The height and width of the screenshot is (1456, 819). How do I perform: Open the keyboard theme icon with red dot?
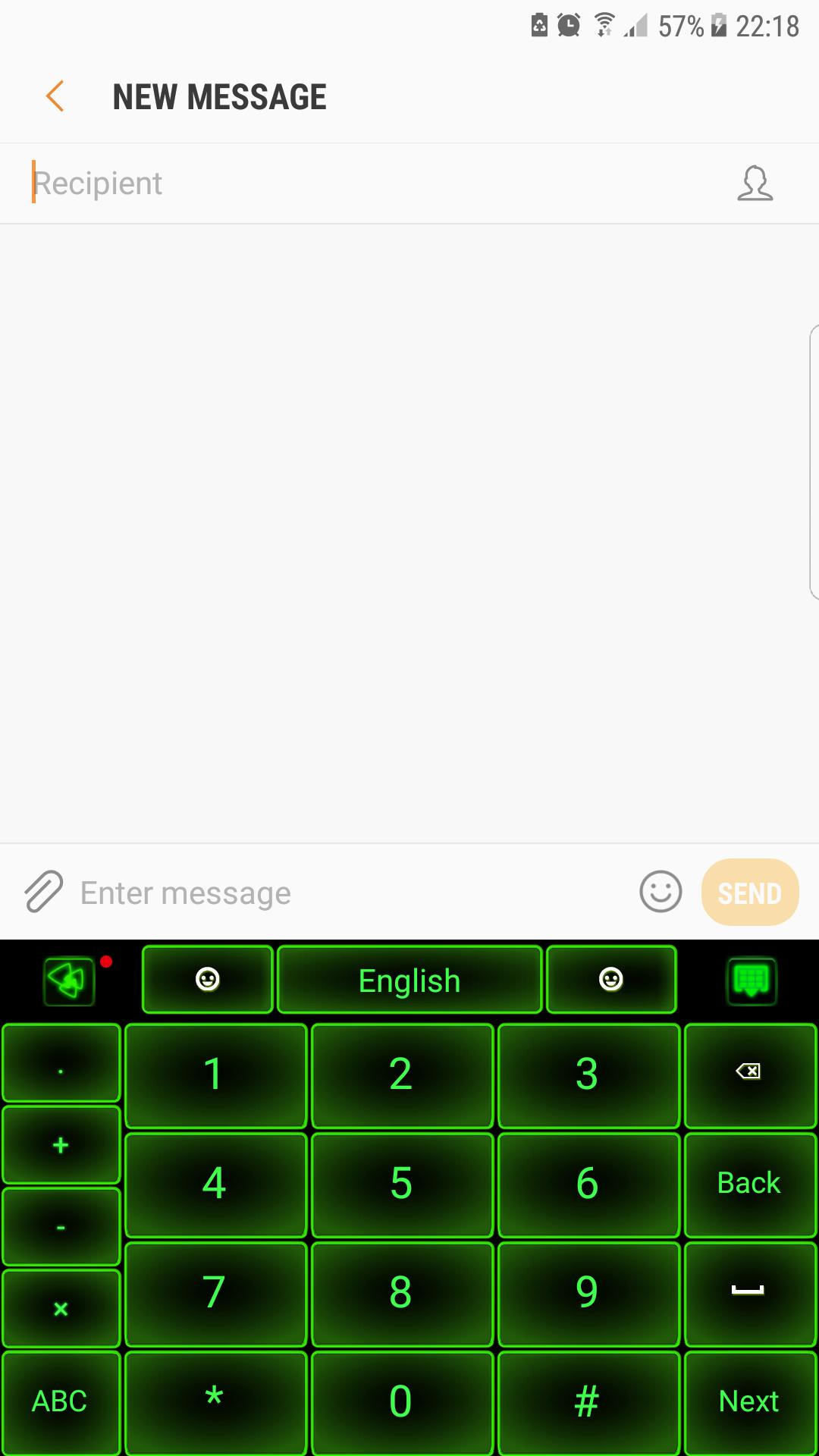69,981
